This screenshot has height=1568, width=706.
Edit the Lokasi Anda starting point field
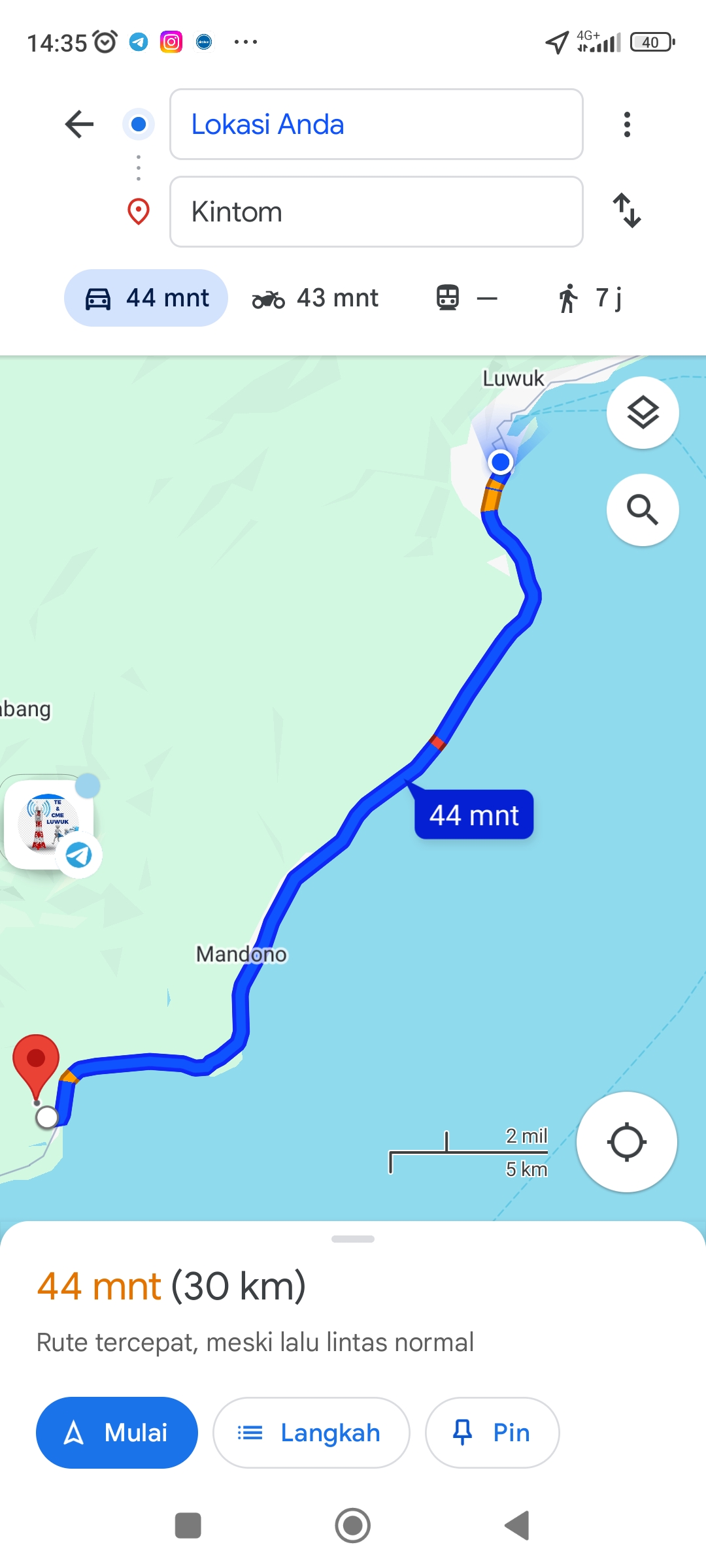376,124
